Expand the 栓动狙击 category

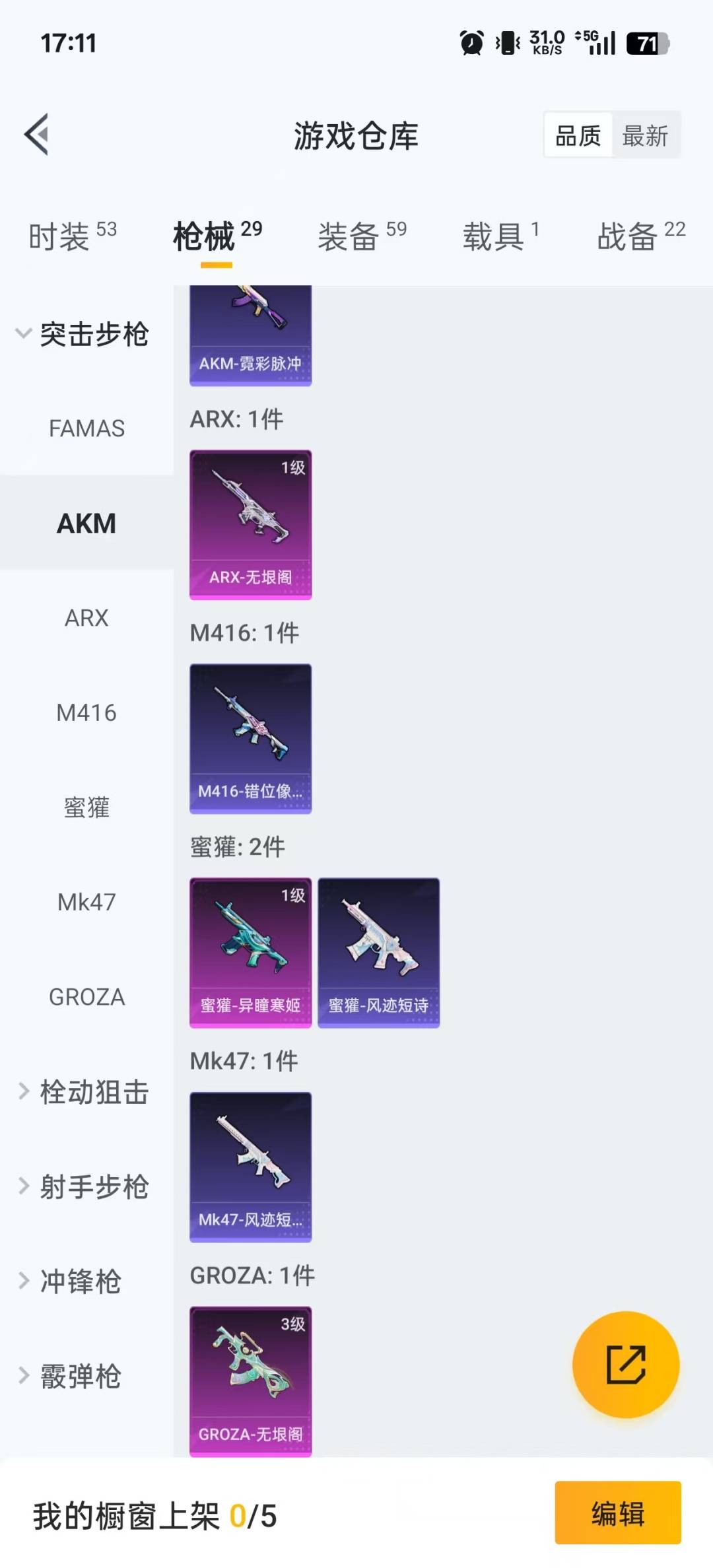84,1092
